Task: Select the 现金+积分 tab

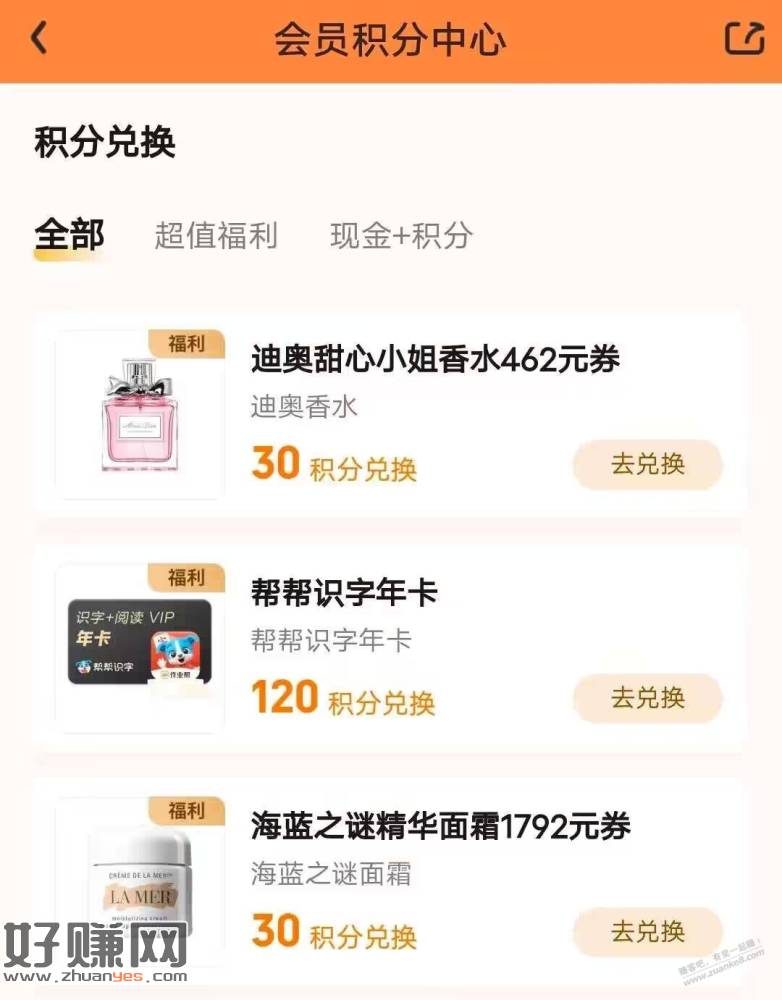Action: pyautogui.click(x=401, y=236)
